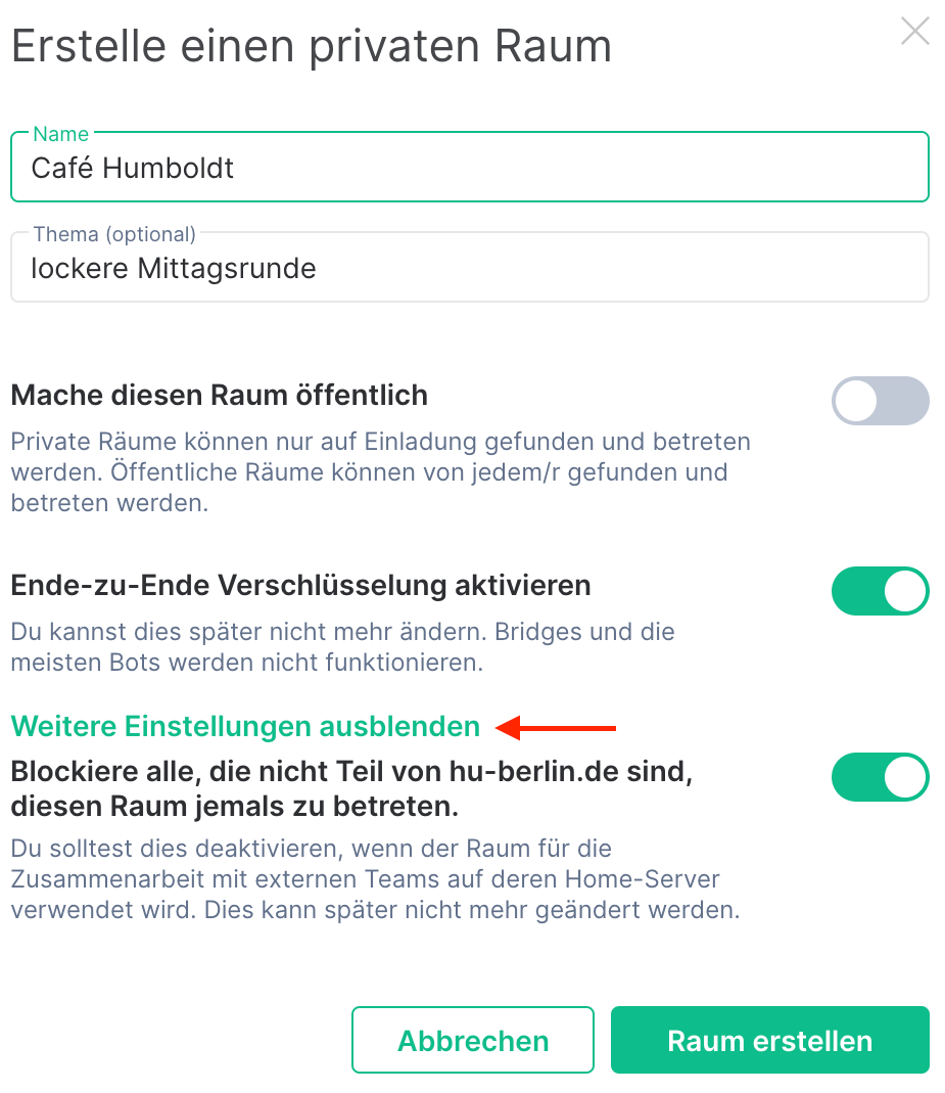Enable Mache diesen Raum öffentlich switch
945x1093 pixels.
(x=880, y=401)
